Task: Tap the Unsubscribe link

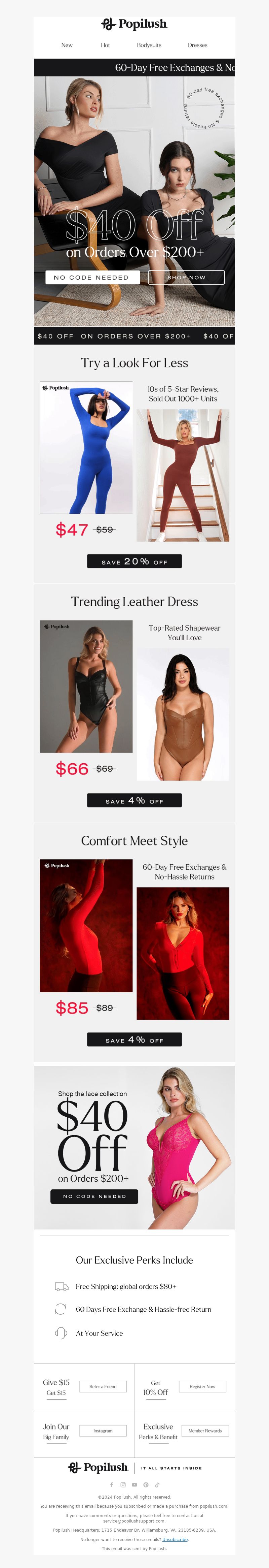Action: pyautogui.click(x=175, y=1539)
